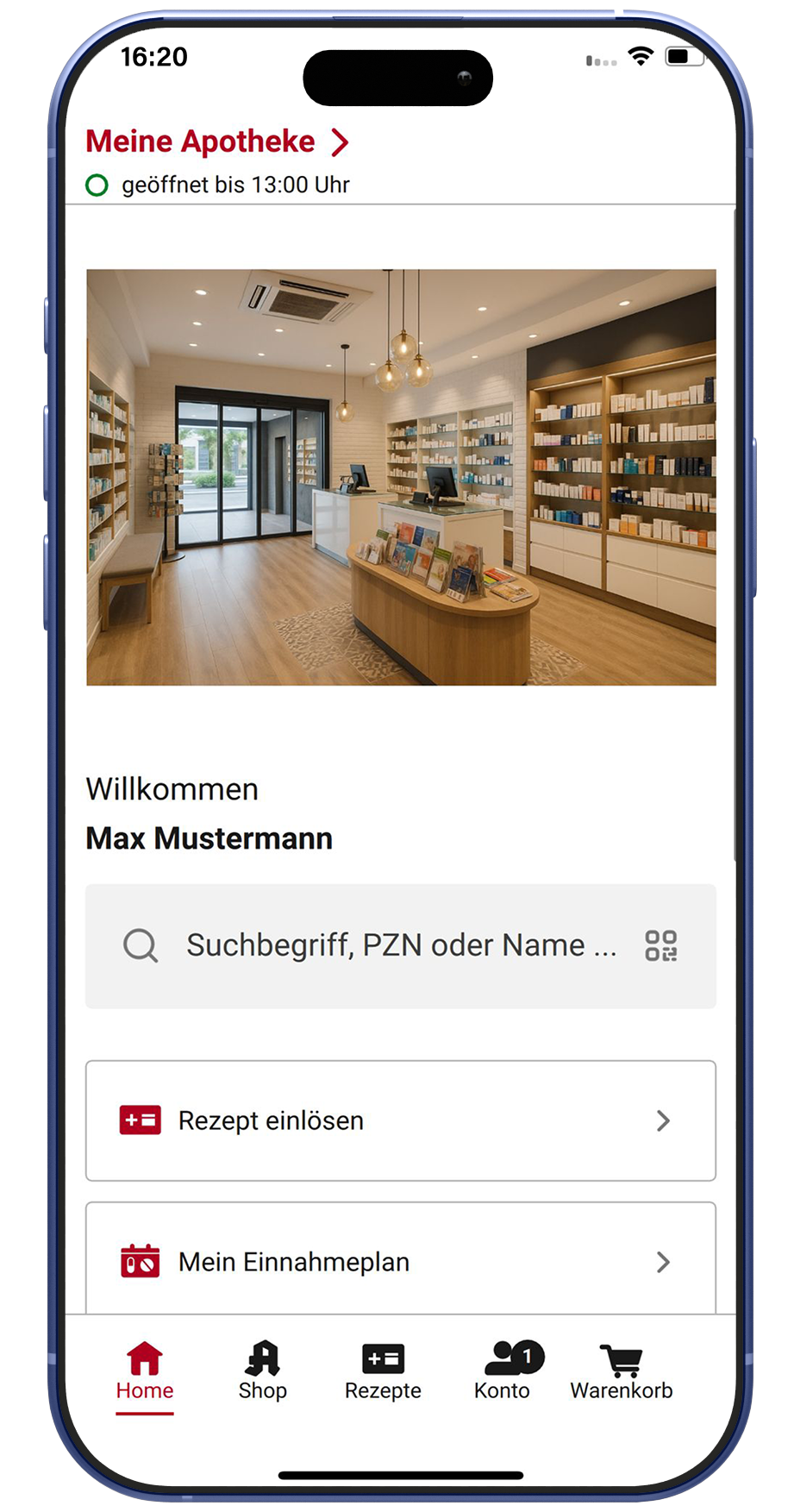794x1512 pixels.
Task: Open Rezept einlösen
Action: [x=400, y=1120]
